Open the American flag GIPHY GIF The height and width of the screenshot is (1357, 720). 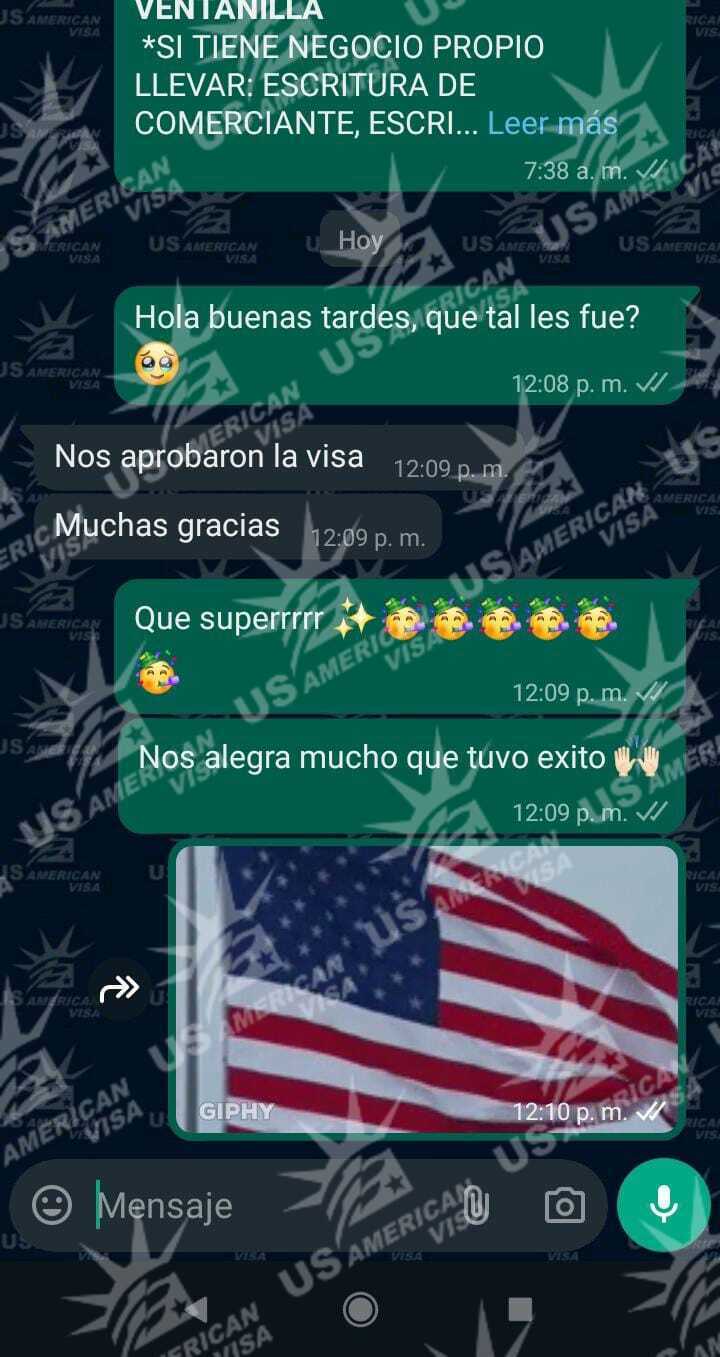[427, 989]
